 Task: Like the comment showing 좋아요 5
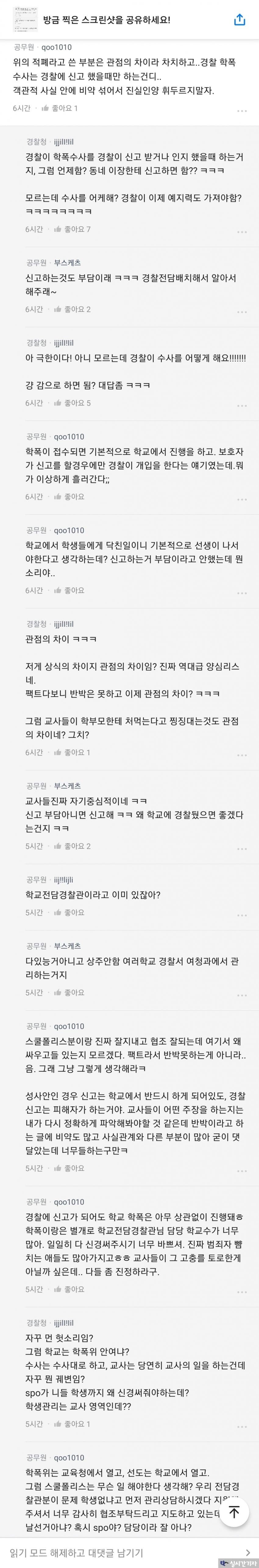coord(72,403)
